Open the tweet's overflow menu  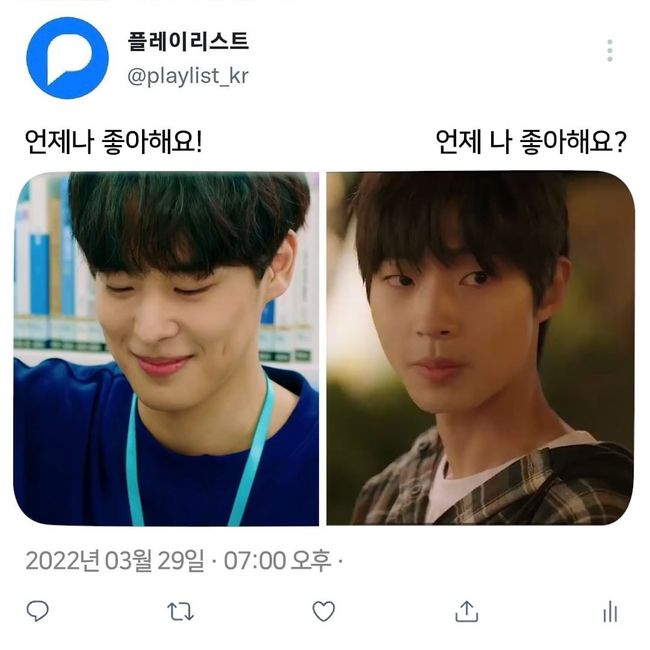pos(610,50)
